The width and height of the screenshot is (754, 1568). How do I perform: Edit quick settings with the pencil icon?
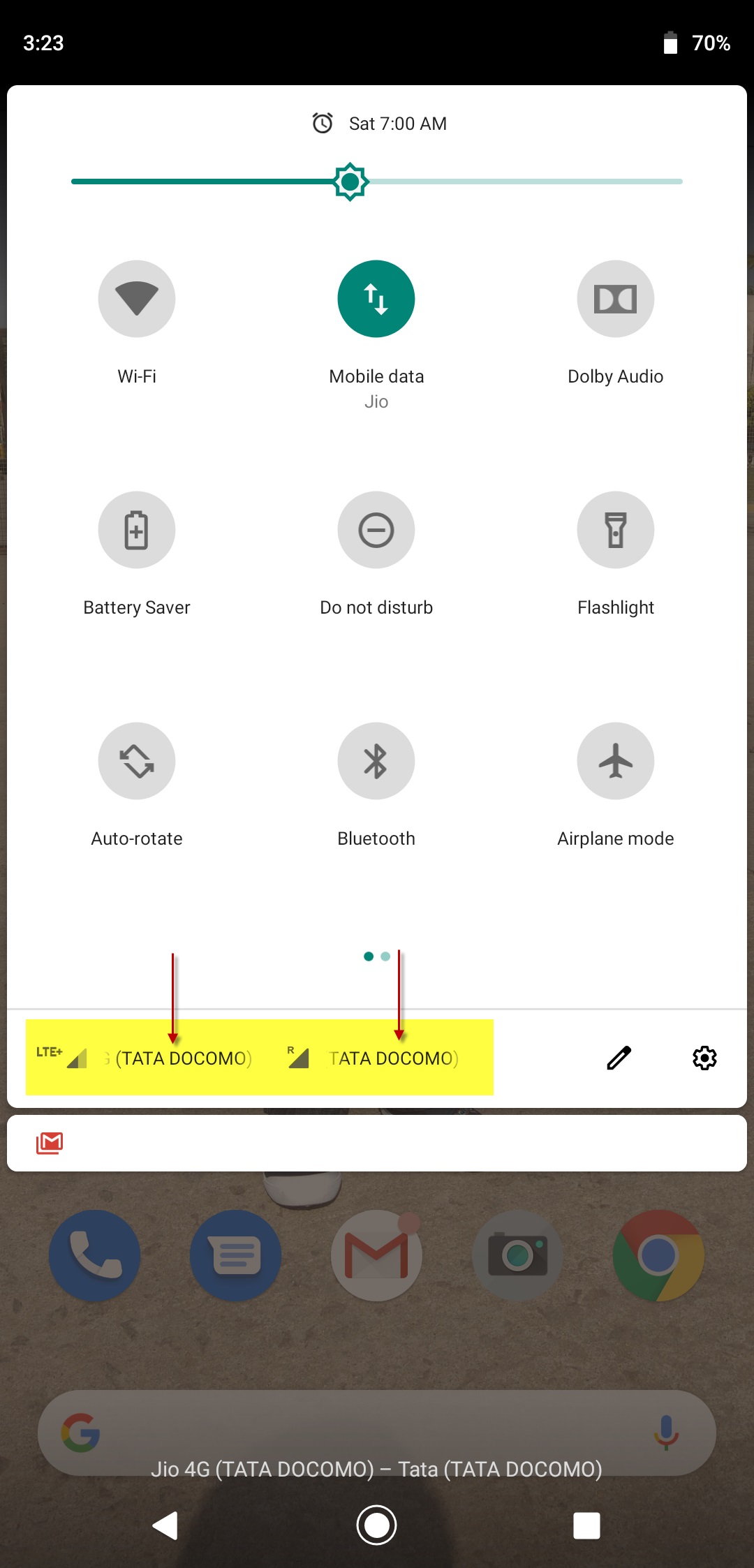click(x=619, y=1058)
